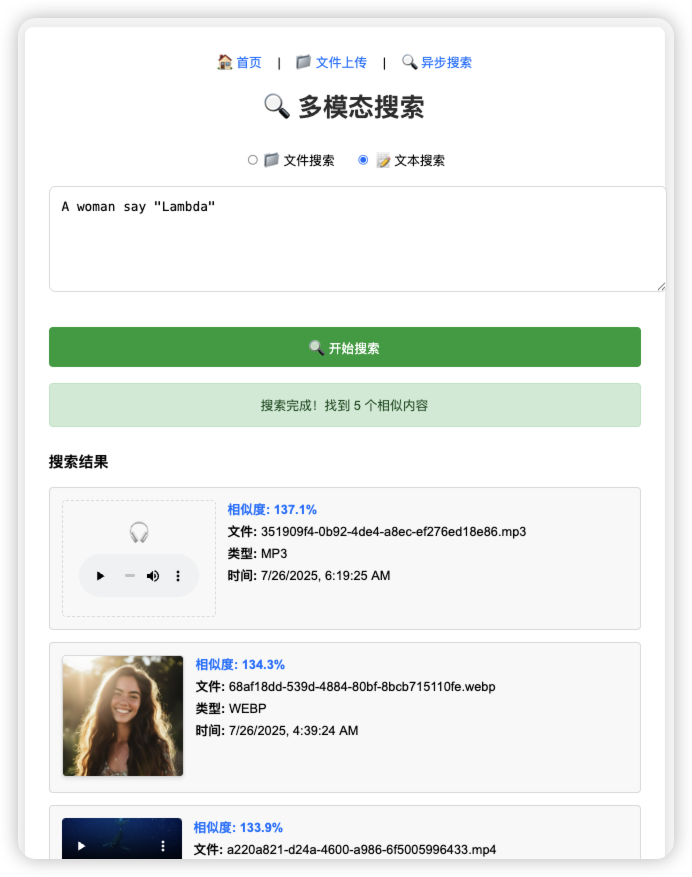692x877 pixels.
Task: Open more options on the MP4 video
Action: 163,846
